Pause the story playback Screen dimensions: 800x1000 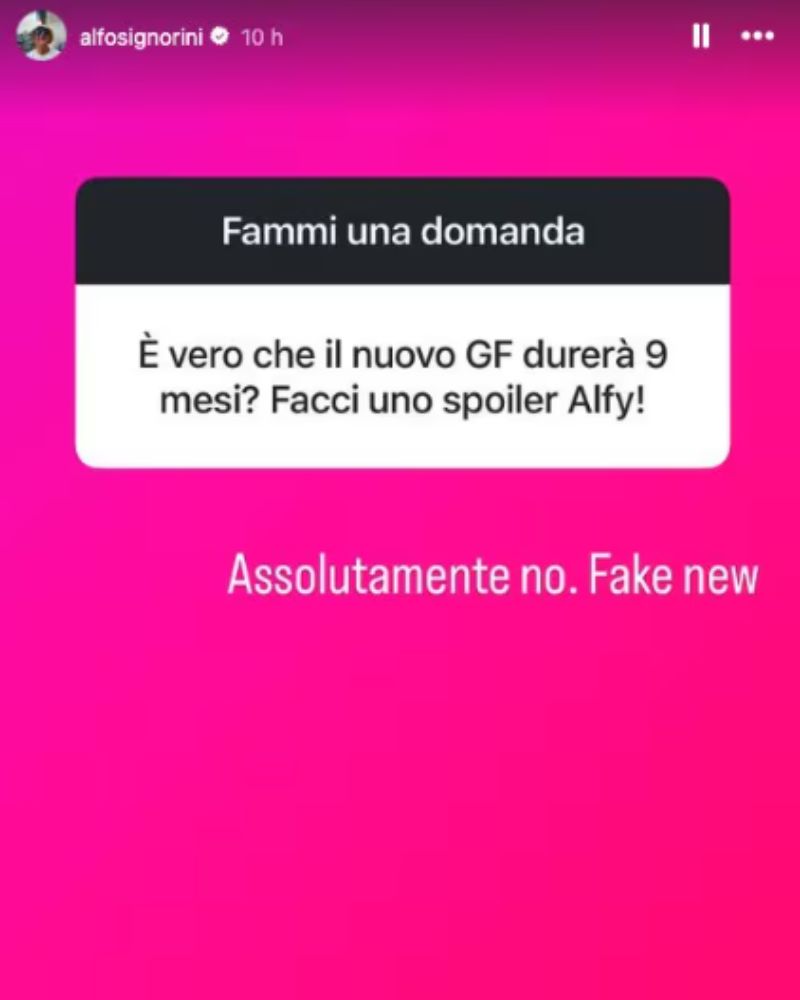(x=701, y=37)
